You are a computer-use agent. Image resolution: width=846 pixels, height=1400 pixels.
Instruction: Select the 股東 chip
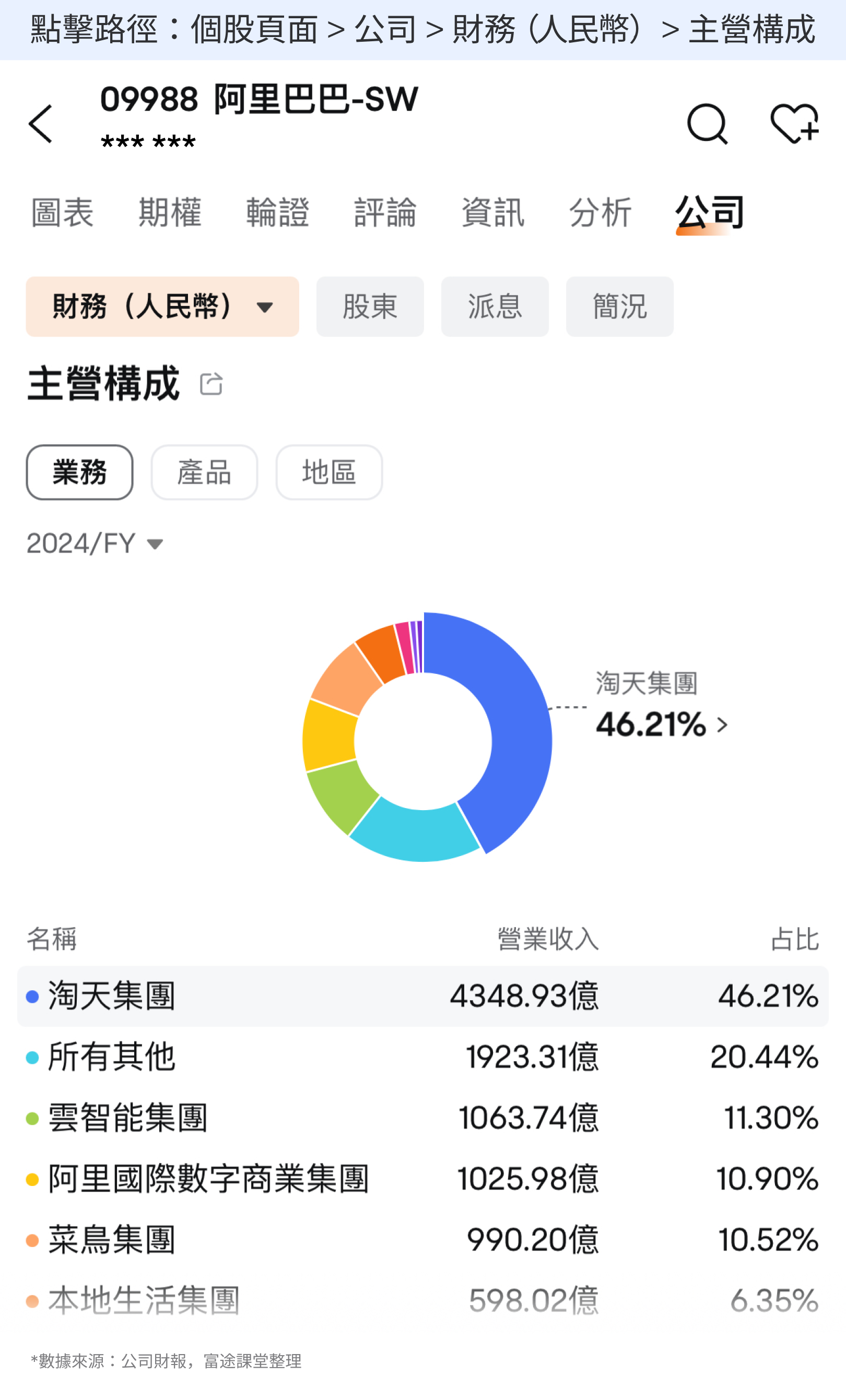(x=370, y=307)
